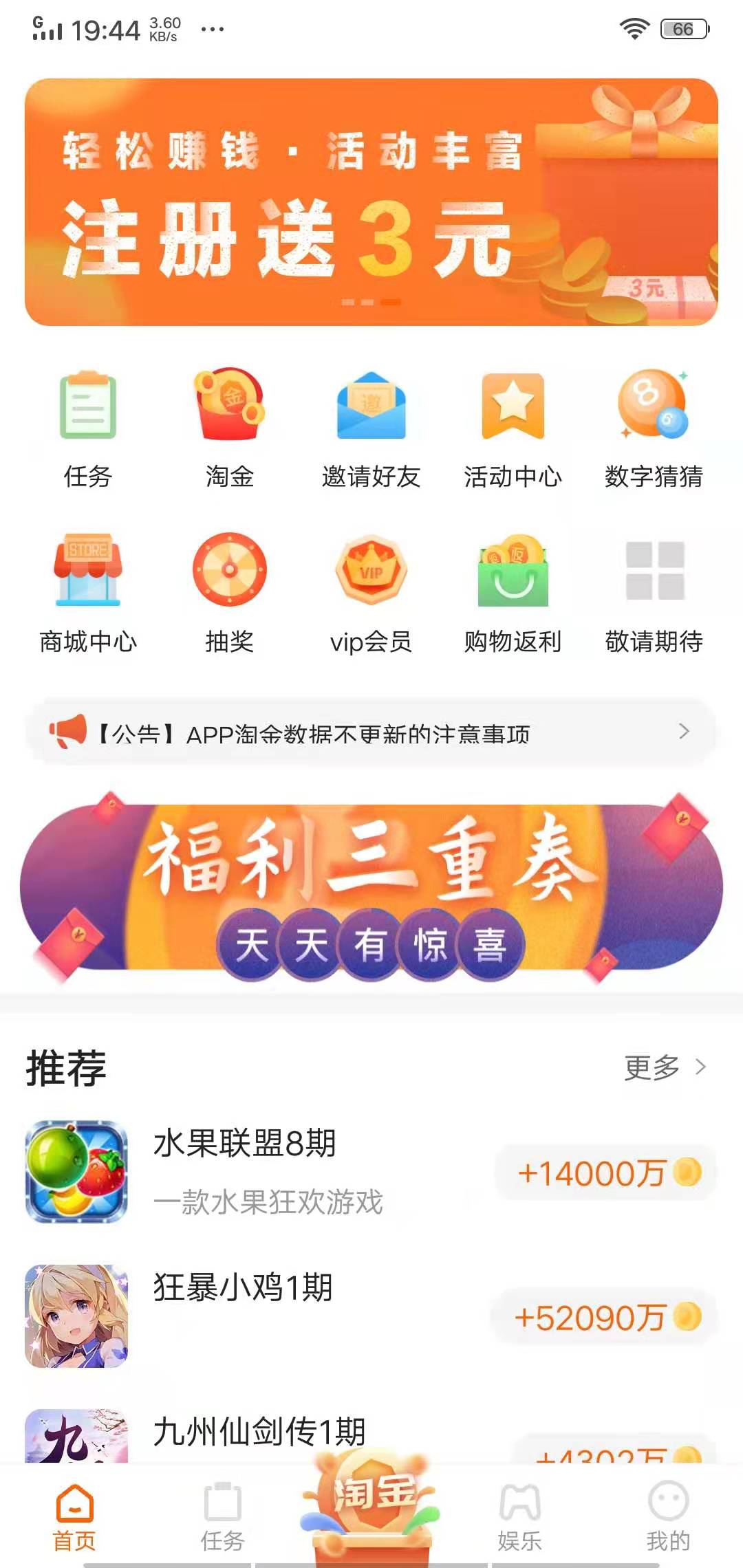
Task: Open the 注册送3元 registration banner
Action: [371, 203]
